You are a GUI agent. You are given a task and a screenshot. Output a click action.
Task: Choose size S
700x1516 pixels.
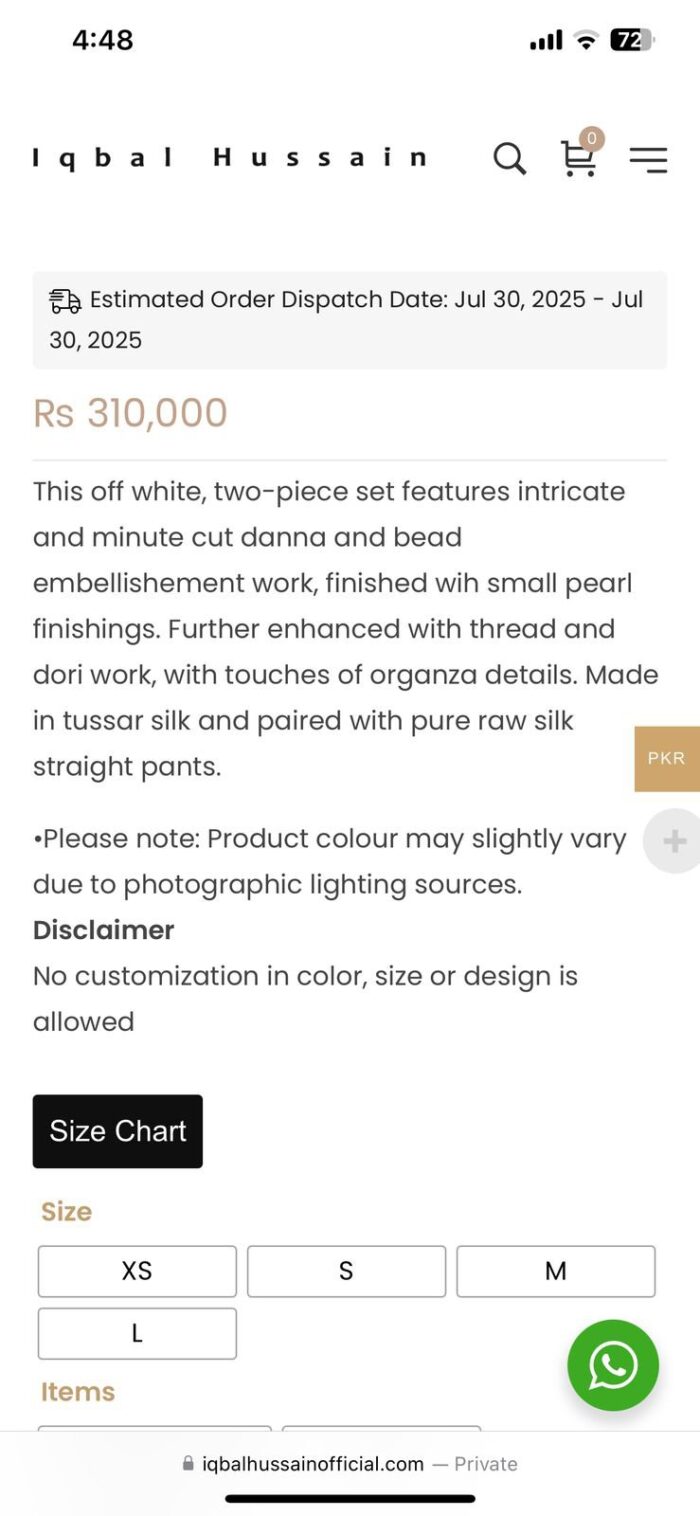[x=346, y=1271]
